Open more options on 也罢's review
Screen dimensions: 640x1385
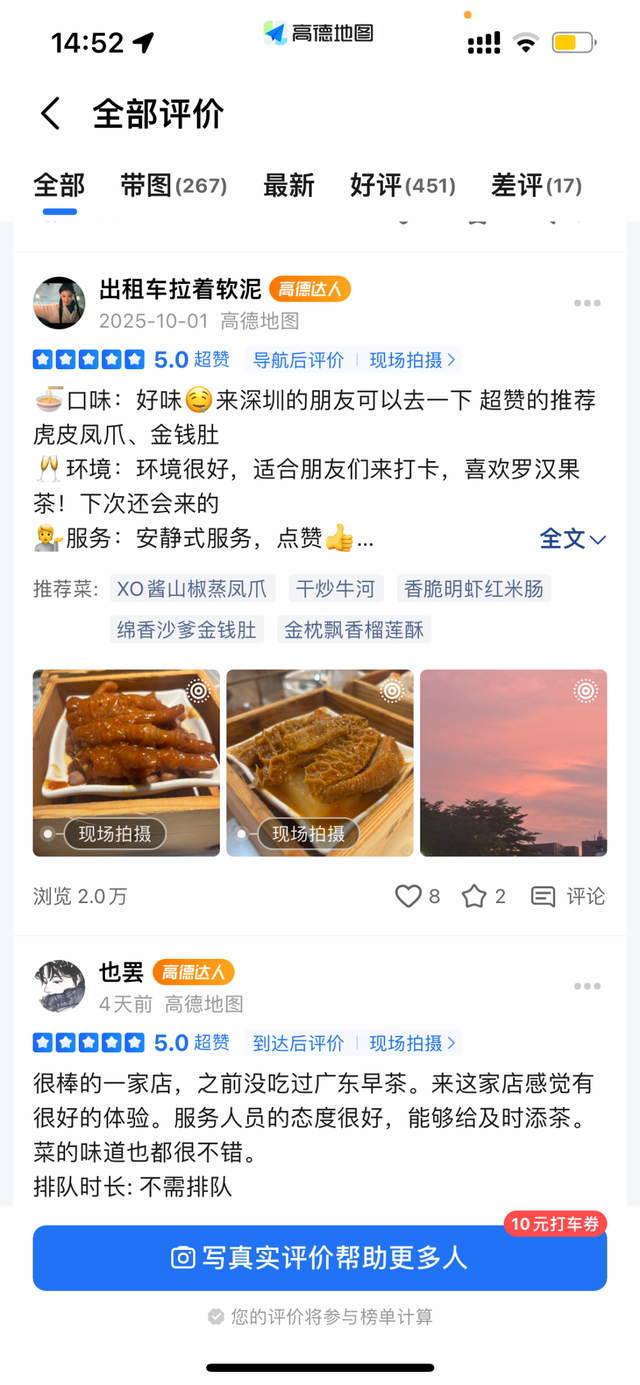click(x=587, y=986)
